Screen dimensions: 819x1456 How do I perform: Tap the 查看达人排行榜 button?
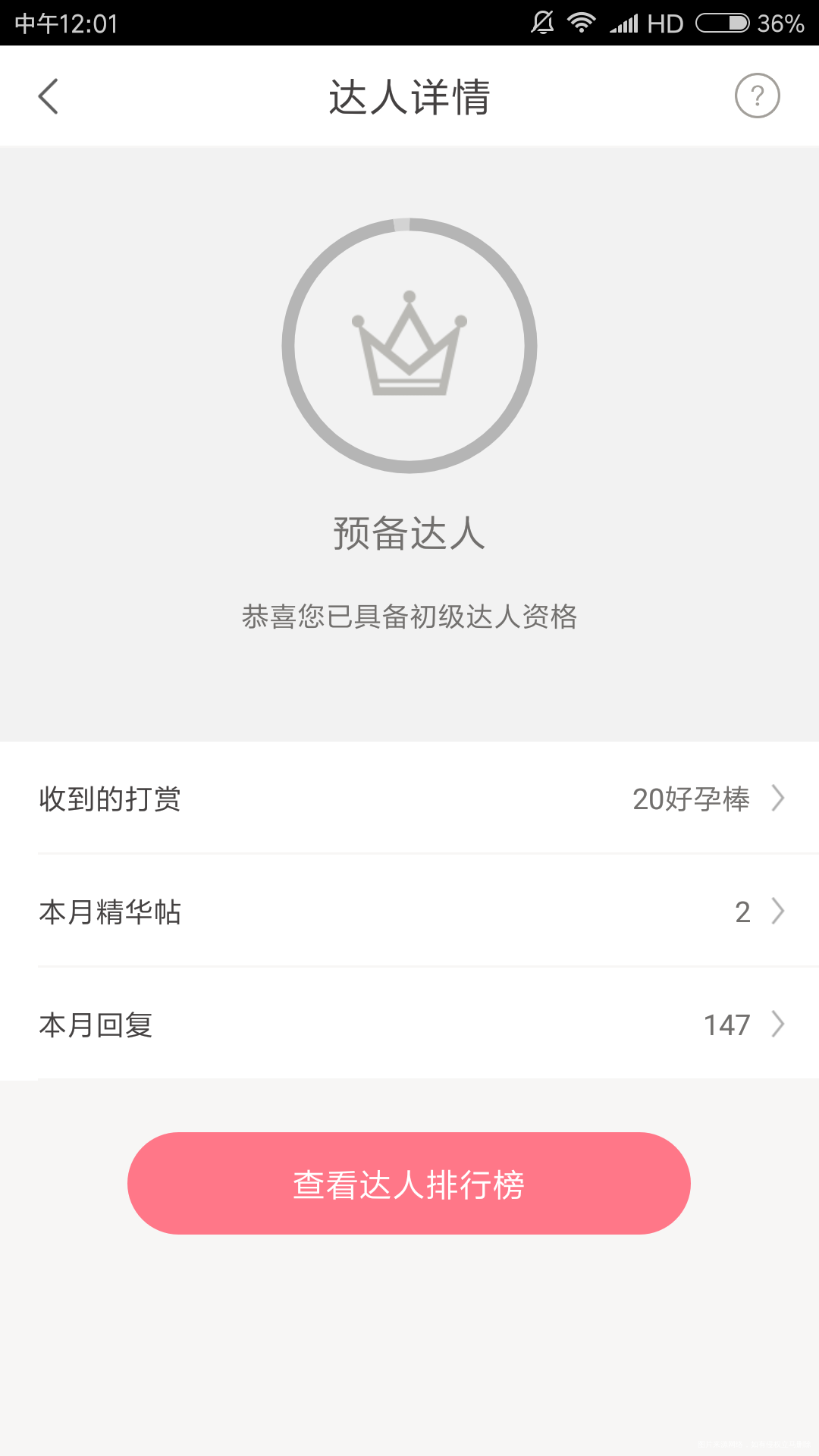pos(409,1183)
